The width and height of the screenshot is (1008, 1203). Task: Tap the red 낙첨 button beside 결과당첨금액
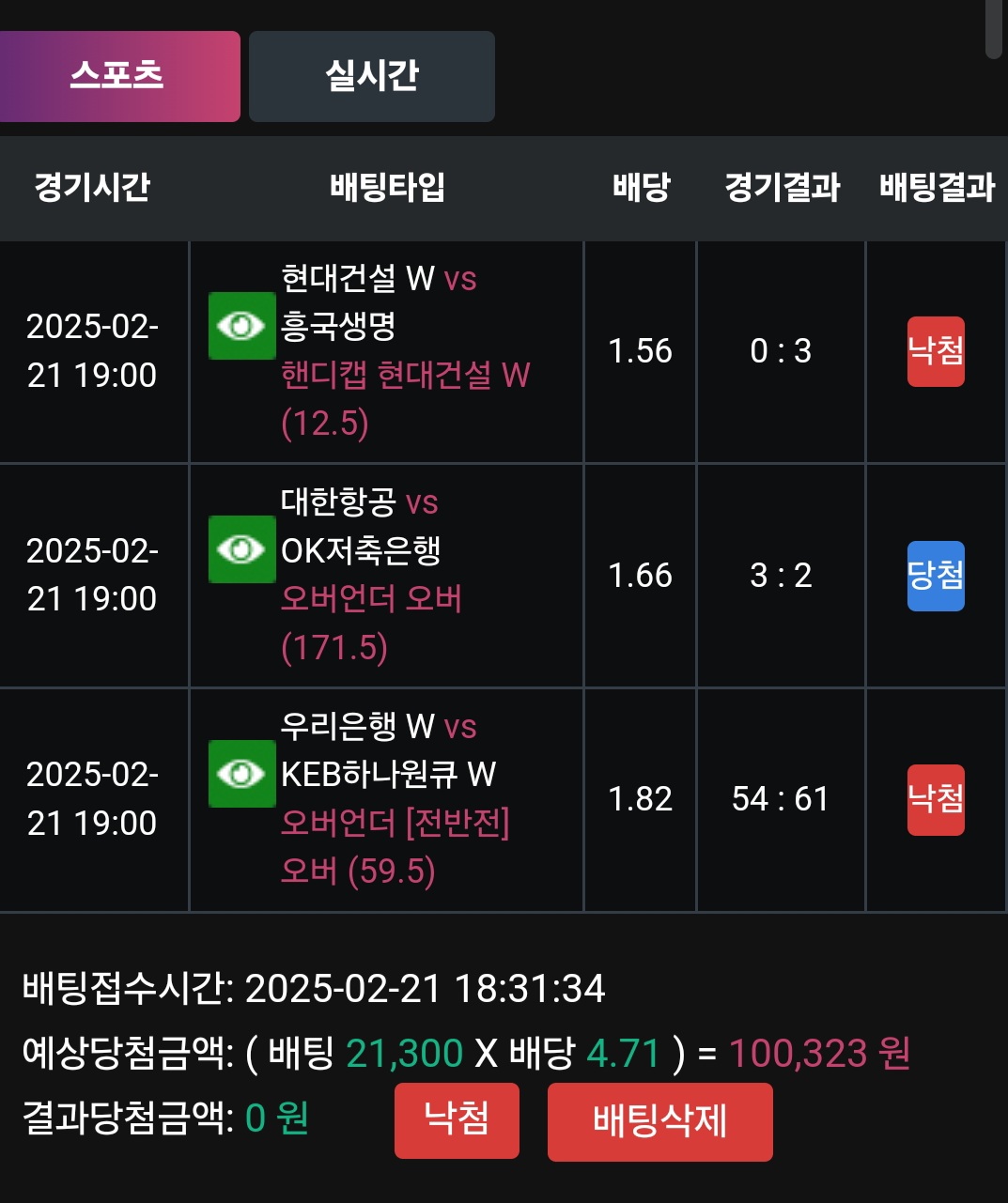(457, 1119)
